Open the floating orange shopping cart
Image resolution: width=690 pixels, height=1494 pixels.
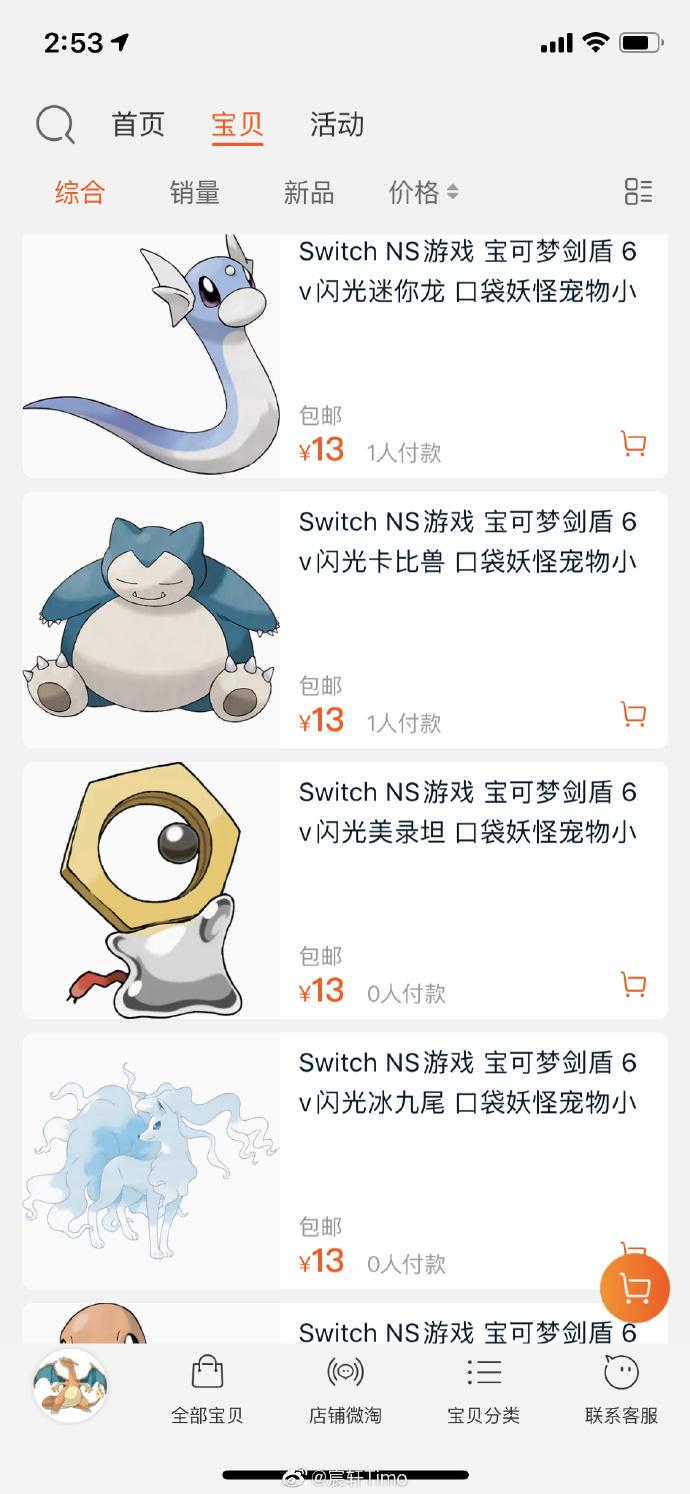click(634, 1289)
